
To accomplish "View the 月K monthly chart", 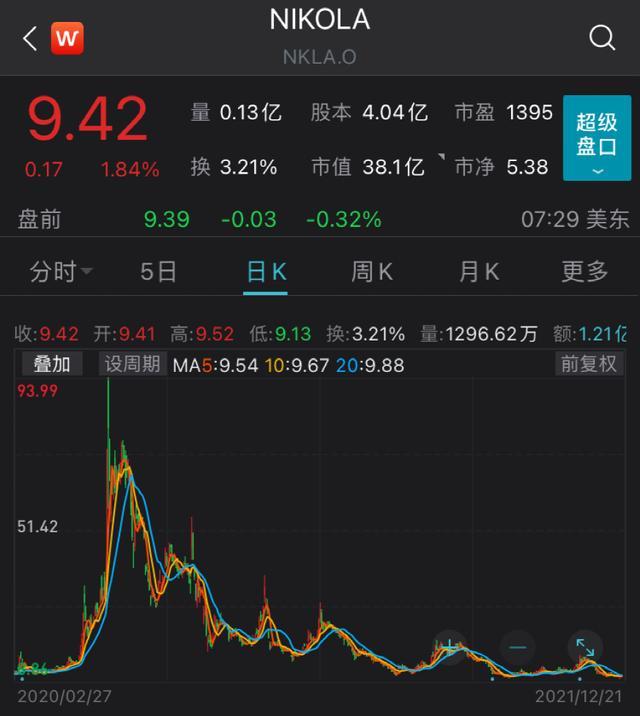I will (x=479, y=271).
